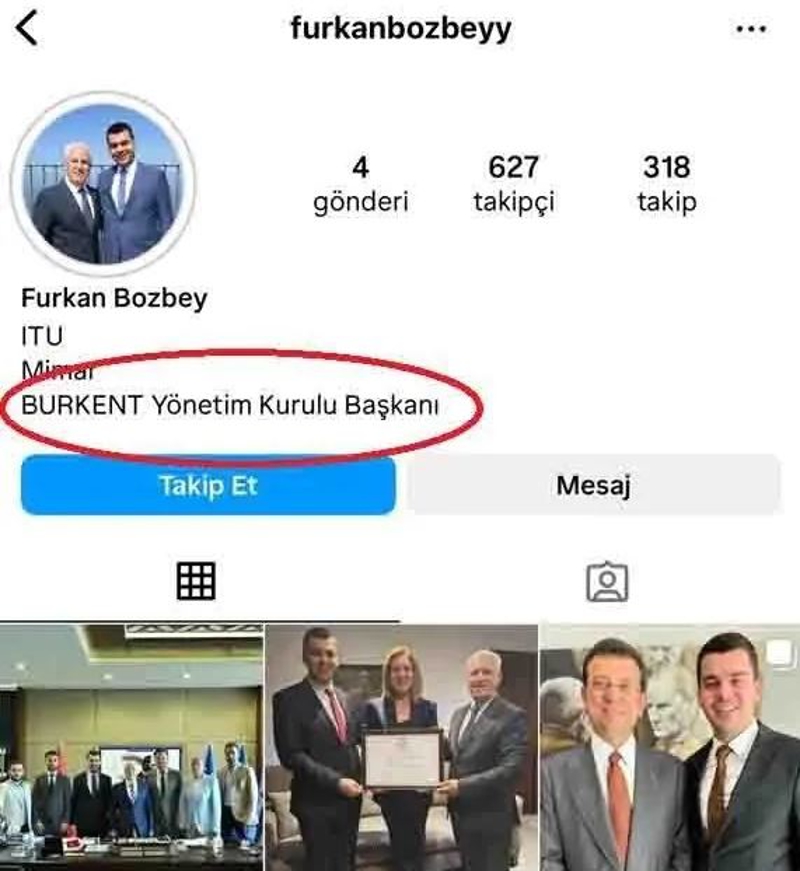Open the framed certificate post
Screen dimensions: 800x871
[x=401, y=747]
